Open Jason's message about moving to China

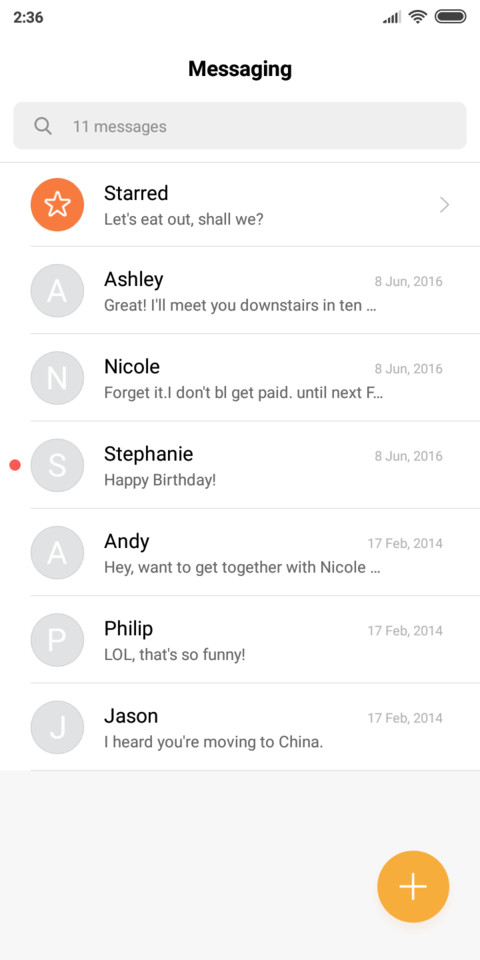[240, 727]
